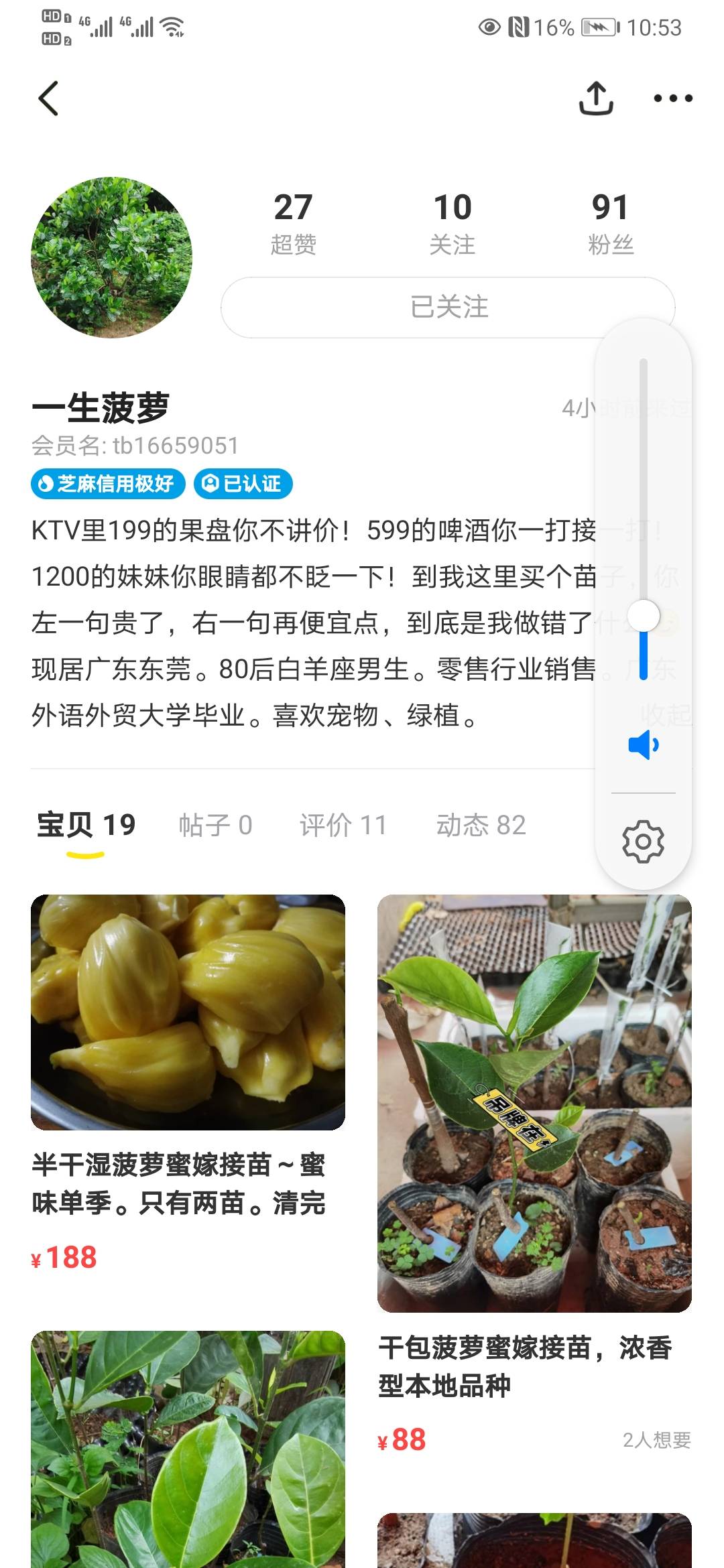Viewport: 724px width, 1568px height.
Task: Tap the 芝麻信用极好 credit badge
Action: coord(108,484)
